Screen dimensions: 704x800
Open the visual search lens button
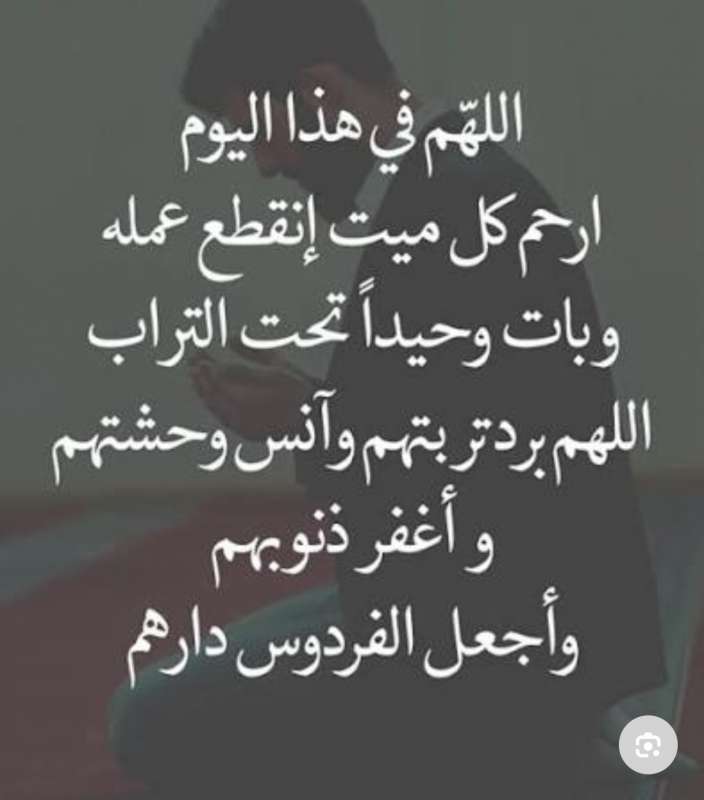648,745
